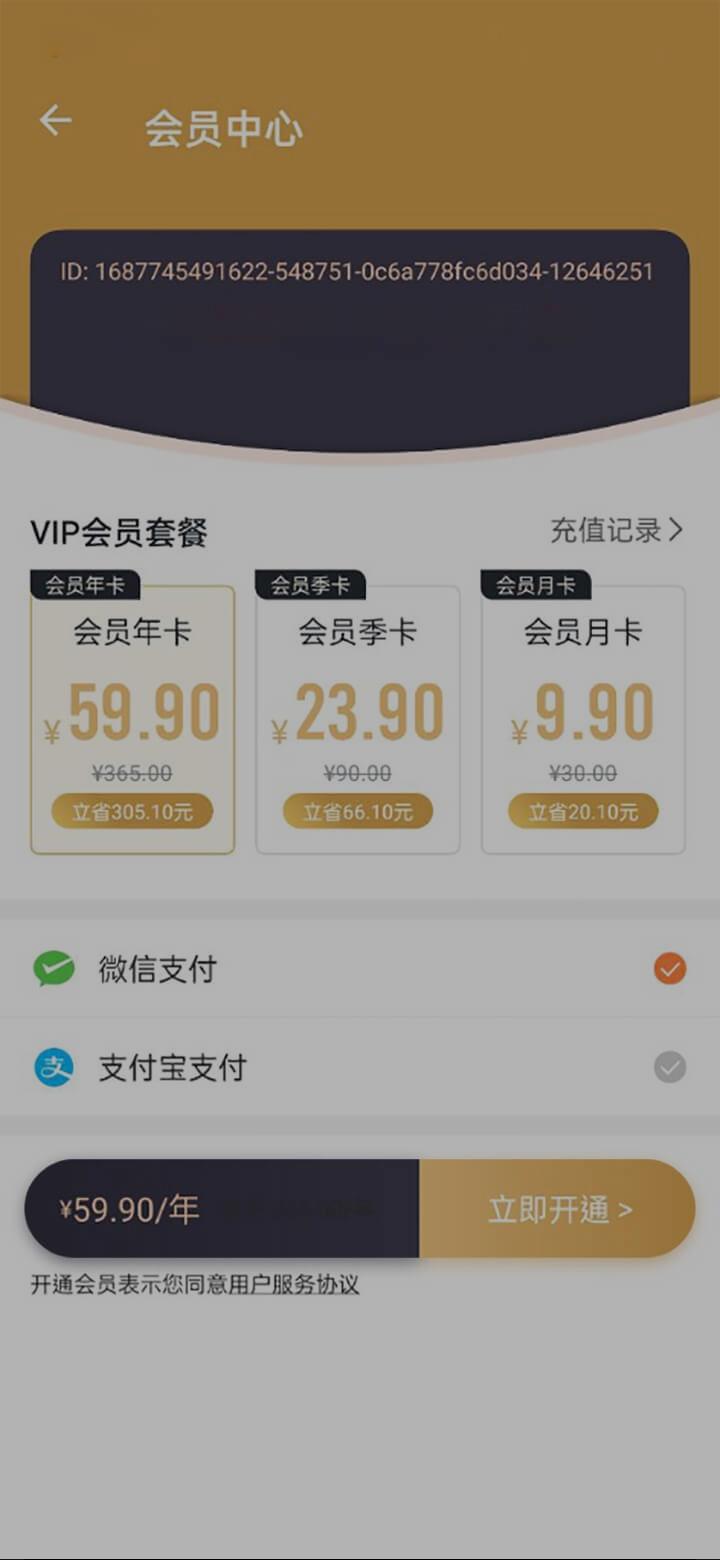Select the yearly membership card plan
Image resolution: width=720 pixels, height=1560 pixels.
(132, 715)
